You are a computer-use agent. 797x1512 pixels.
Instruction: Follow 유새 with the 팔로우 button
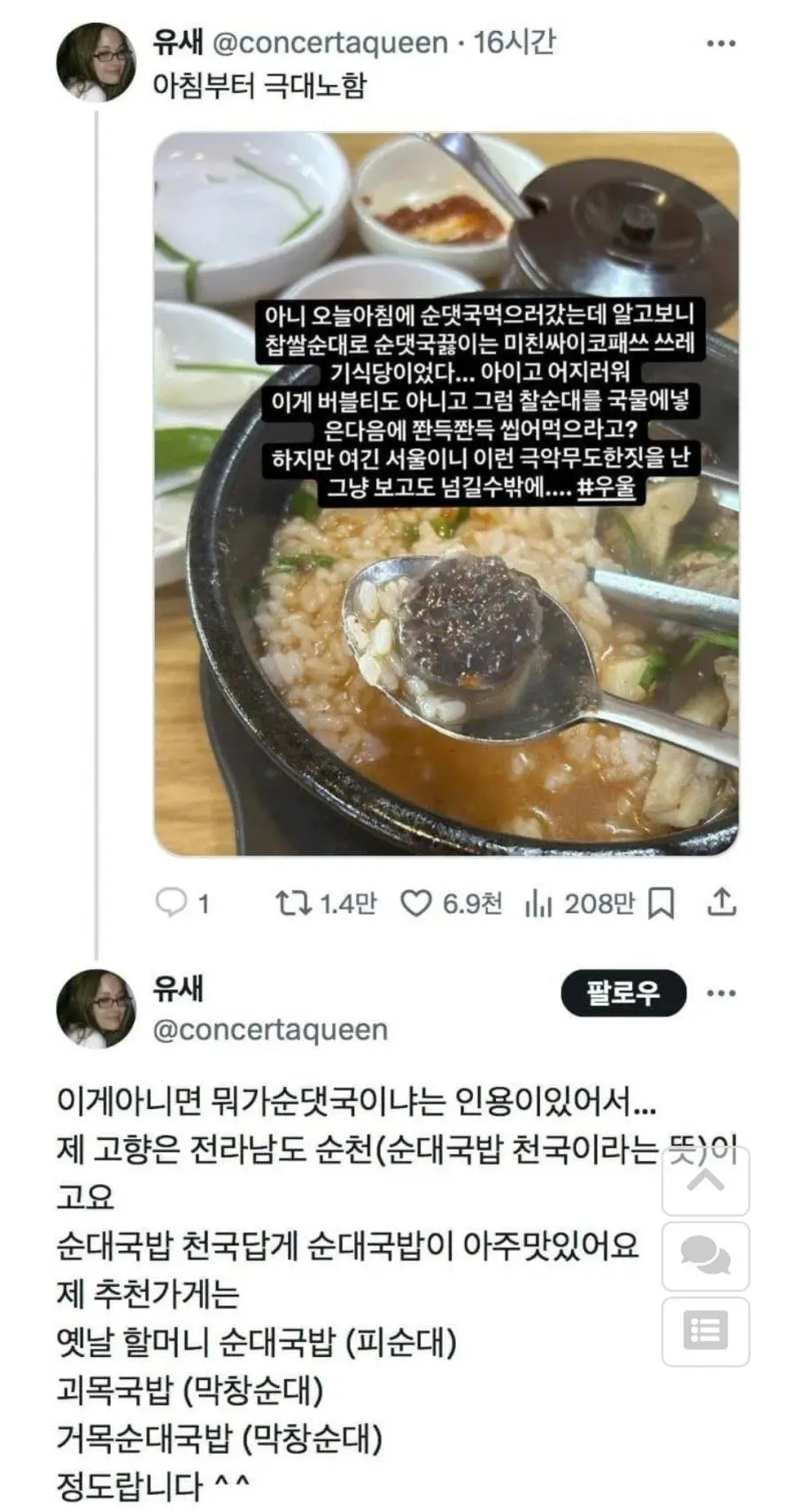pyautogui.click(x=623, y=993)
